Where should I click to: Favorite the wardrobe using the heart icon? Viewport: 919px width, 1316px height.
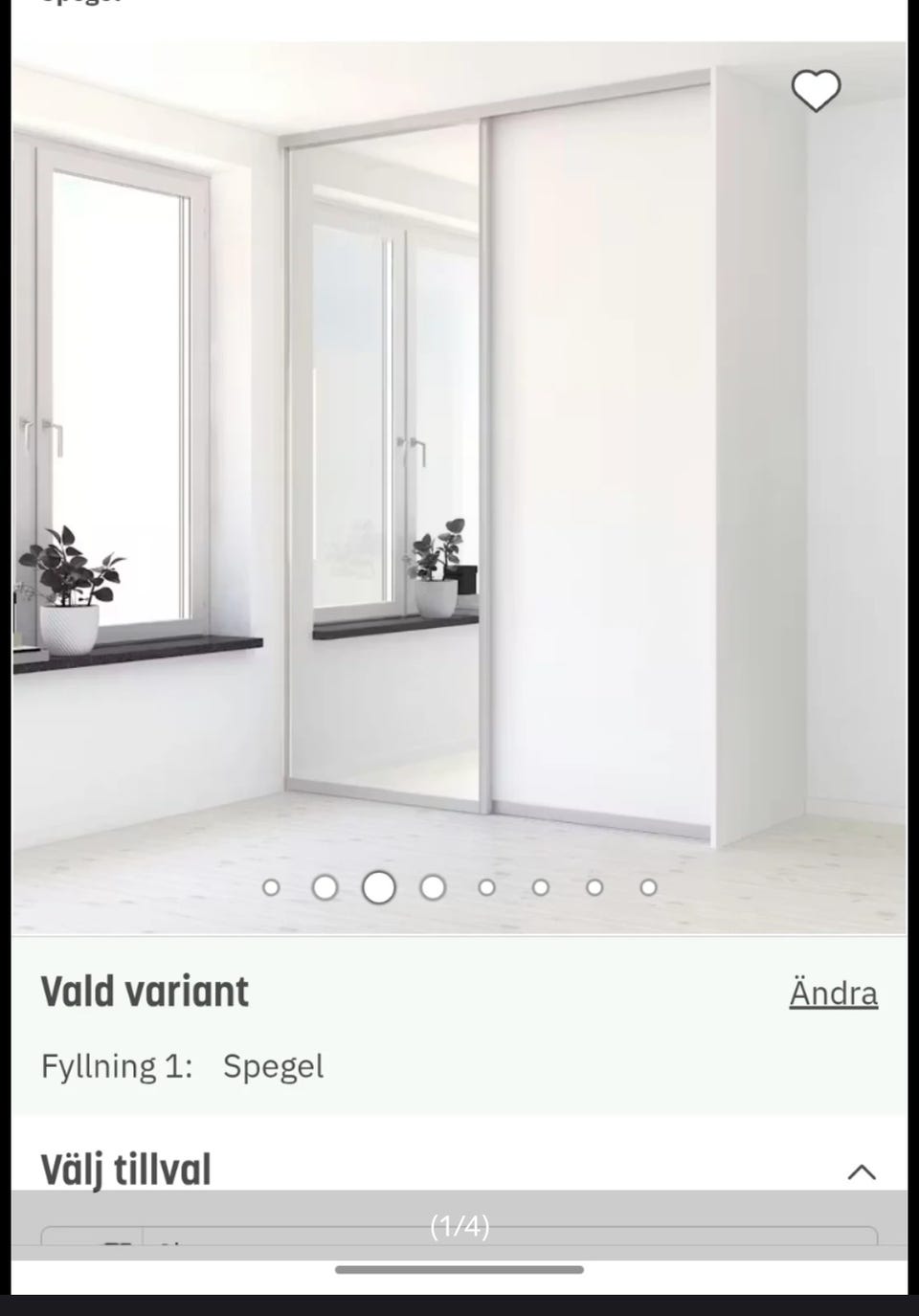click(815, 90)
